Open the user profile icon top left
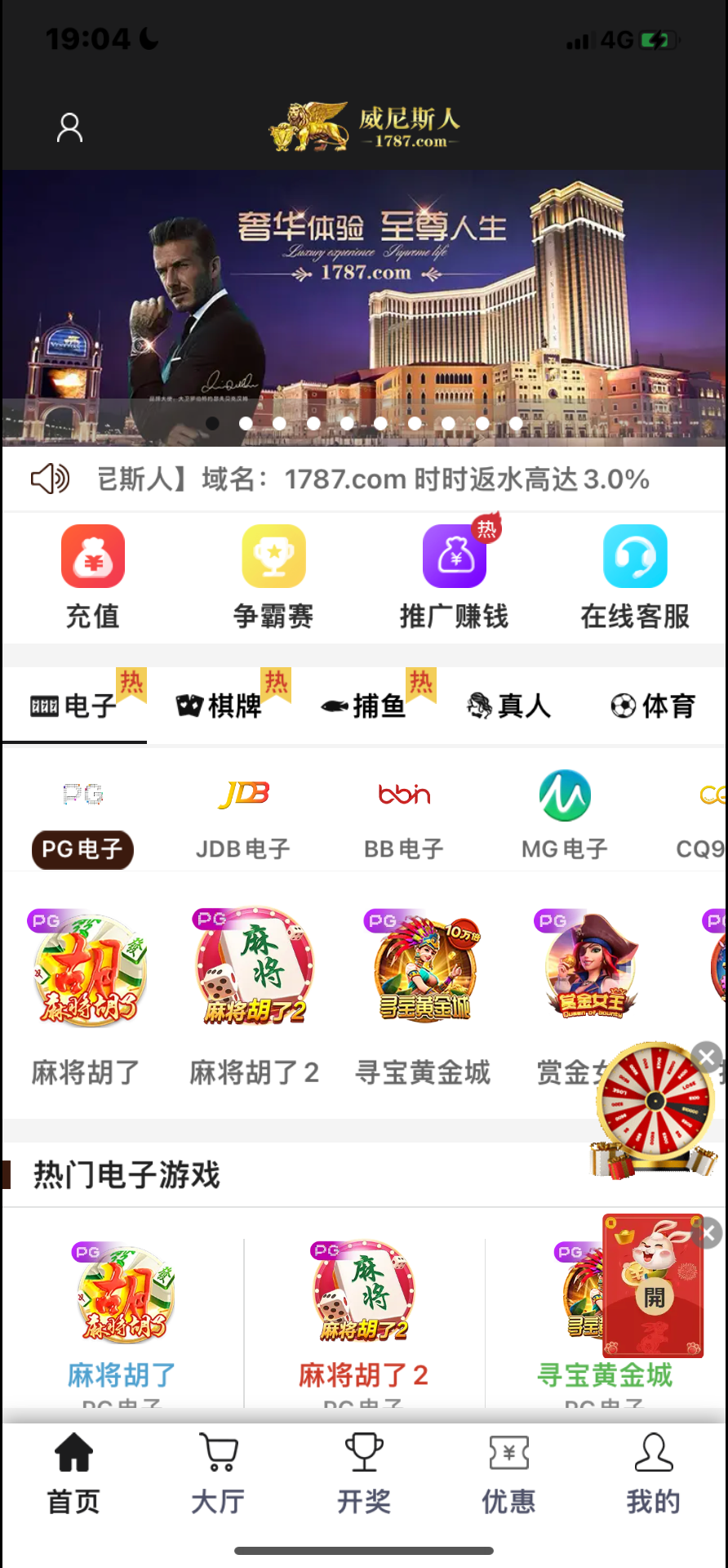This screenshot has height=1568, width=728. tap(69, 127)
